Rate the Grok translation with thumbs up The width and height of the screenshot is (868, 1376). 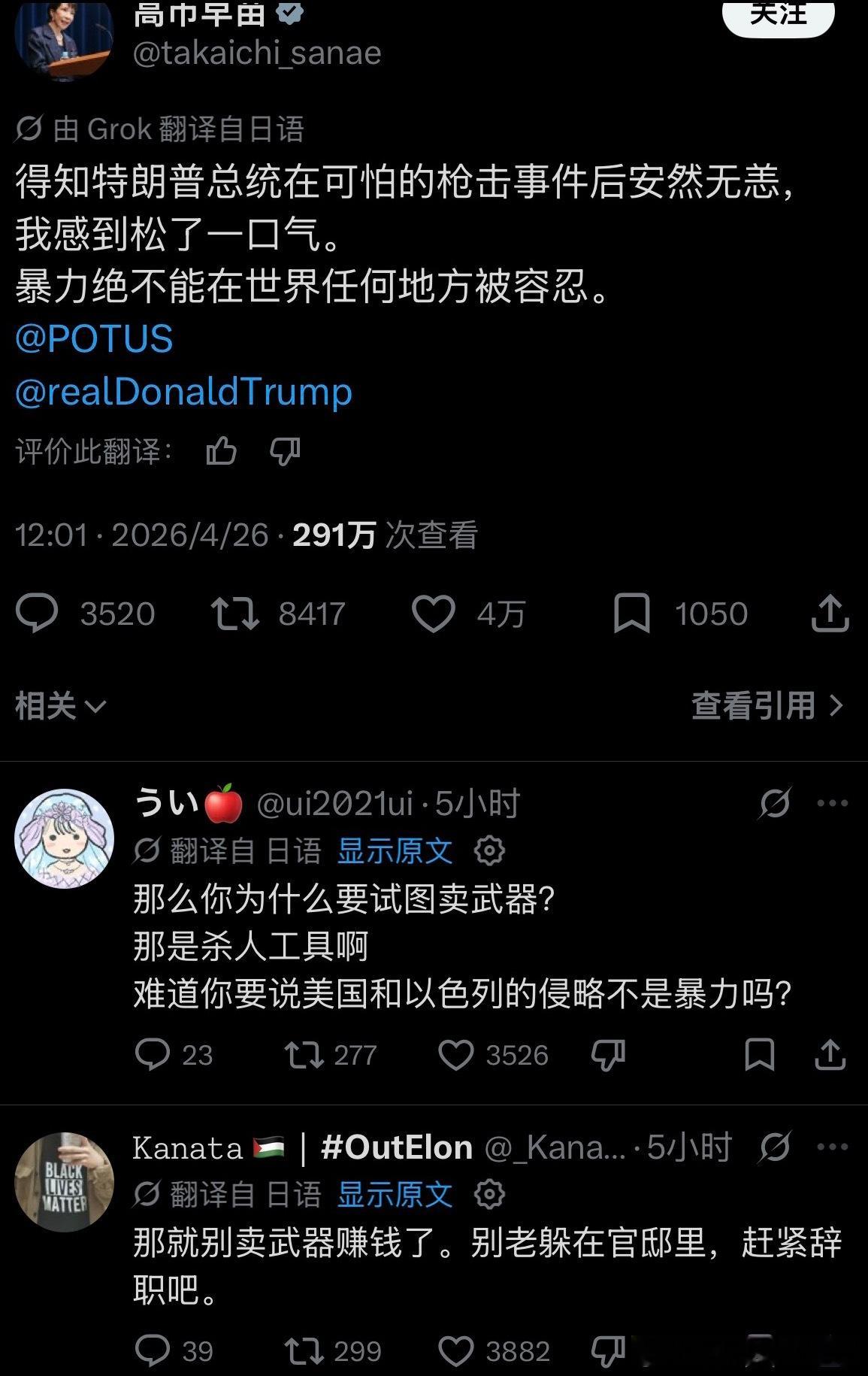tap(222, 451)
